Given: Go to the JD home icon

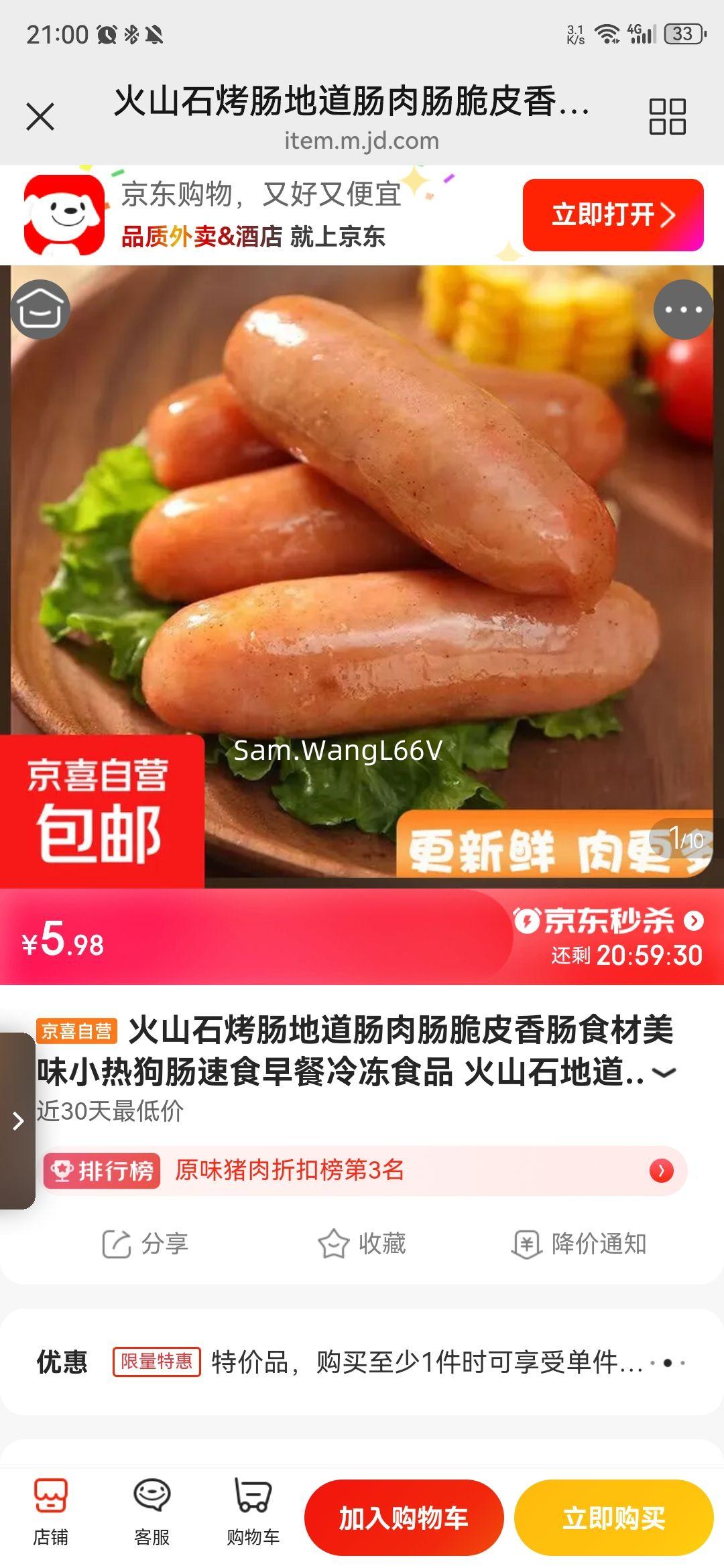Looking at the screenshot, I should 40,309.
